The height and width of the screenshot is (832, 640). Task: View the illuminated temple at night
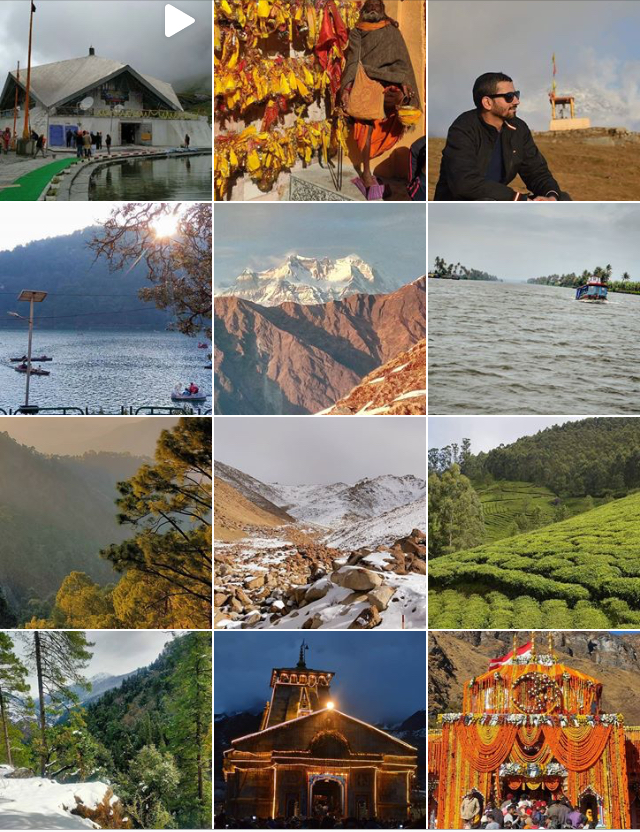tap(319, 730)
